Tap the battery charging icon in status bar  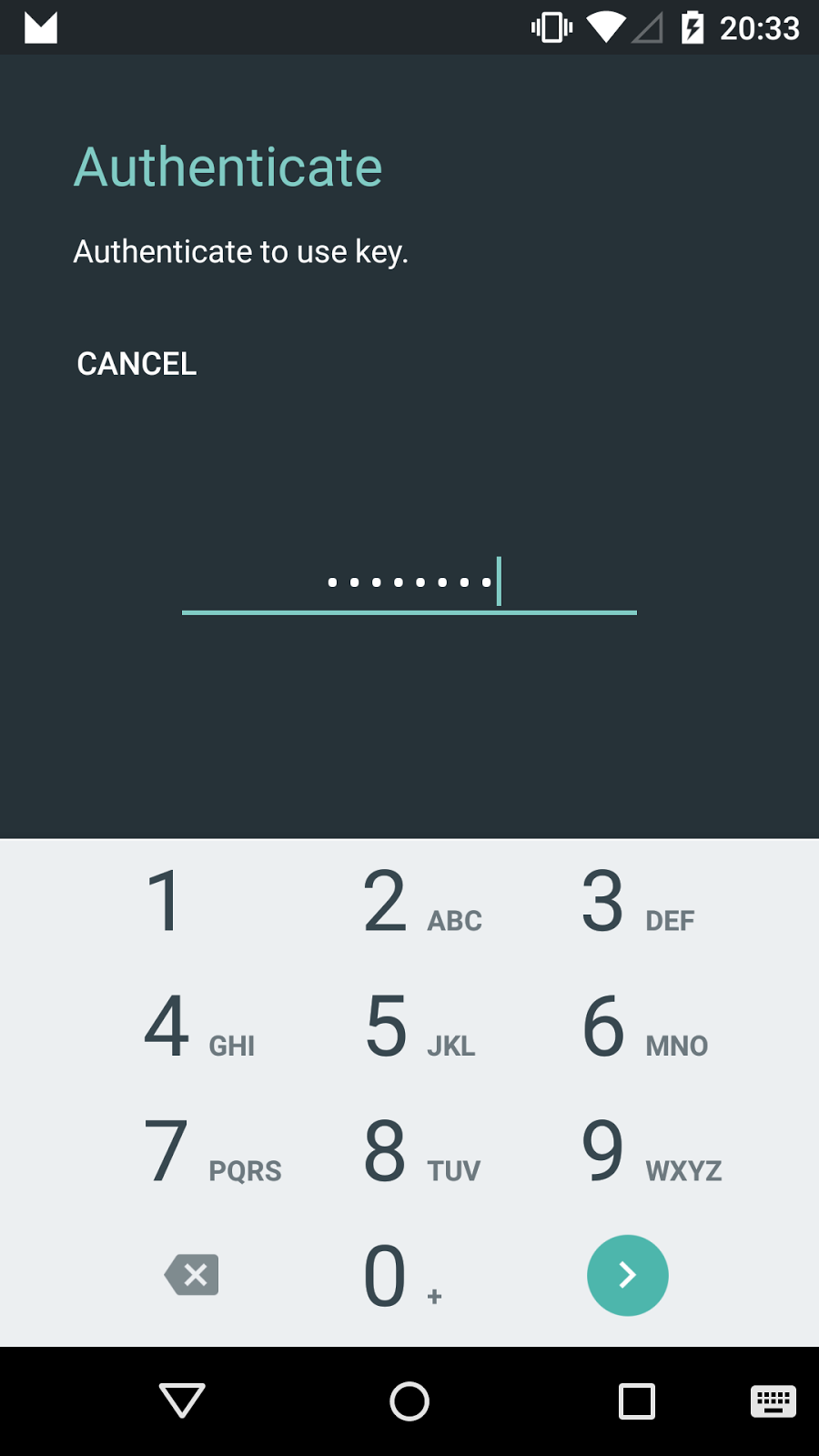pos(692,27)
